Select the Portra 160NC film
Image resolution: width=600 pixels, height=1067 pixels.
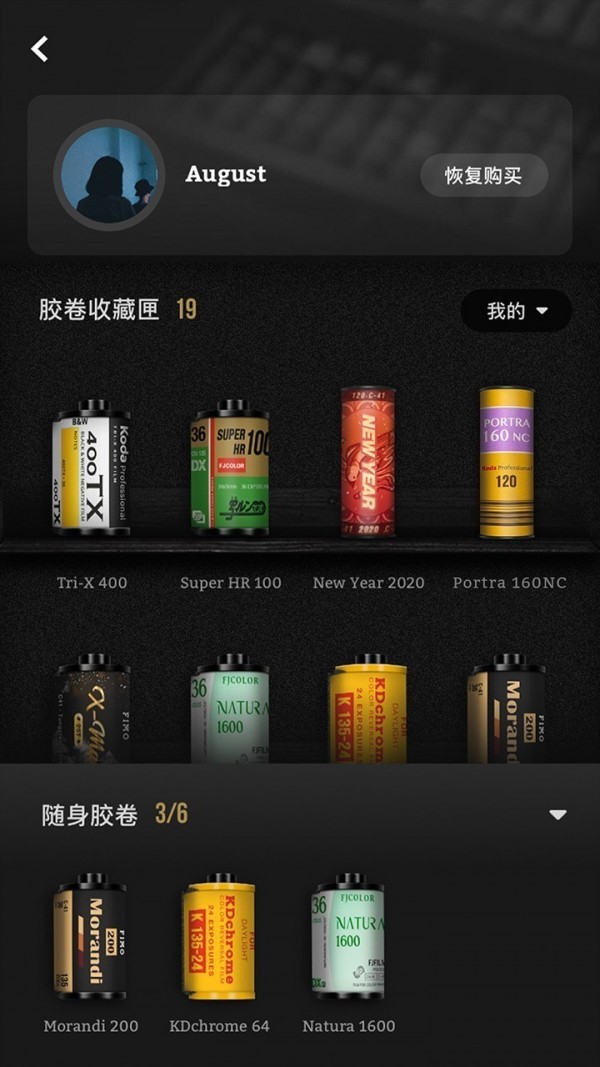(507, 462)
